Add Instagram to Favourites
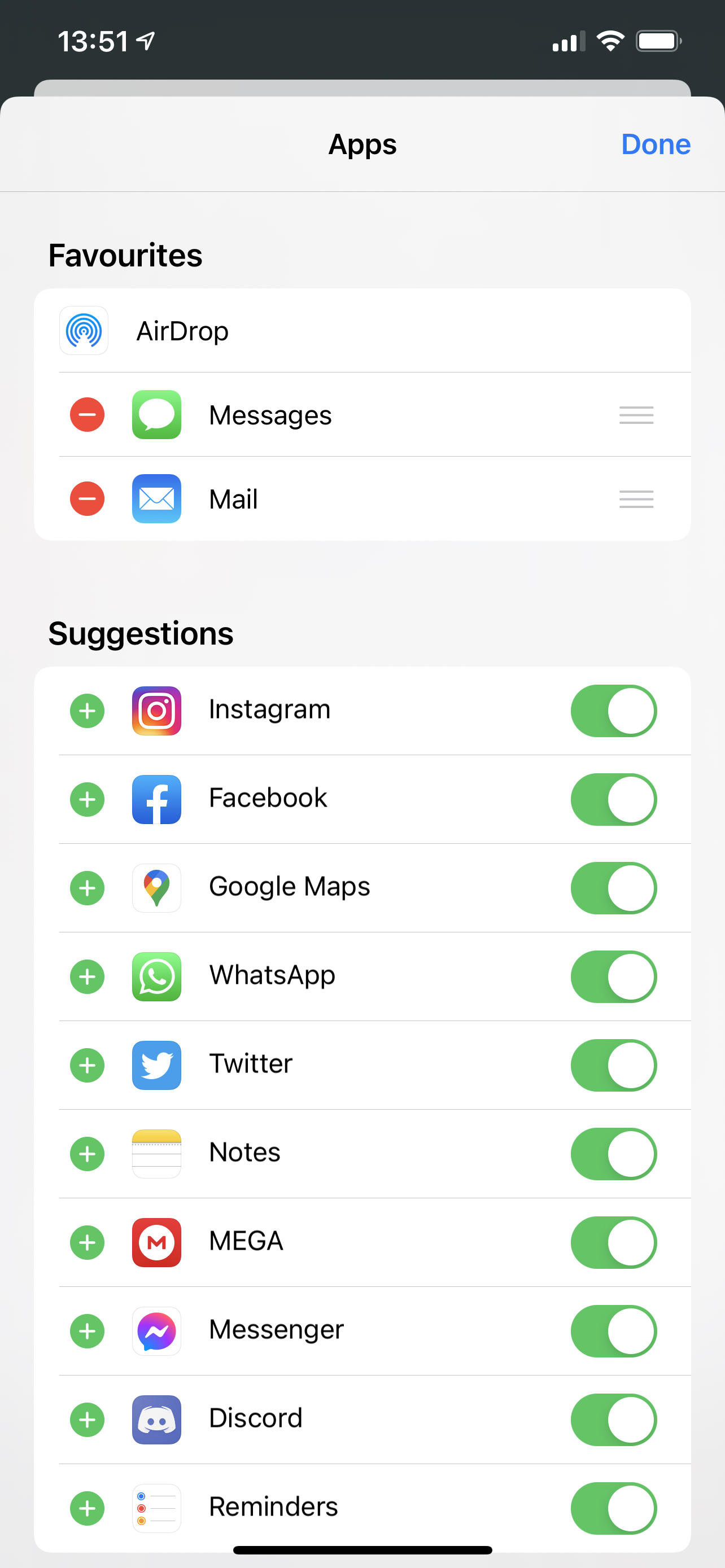Screen dimensions: 725x1568 (x=87, y=711)
